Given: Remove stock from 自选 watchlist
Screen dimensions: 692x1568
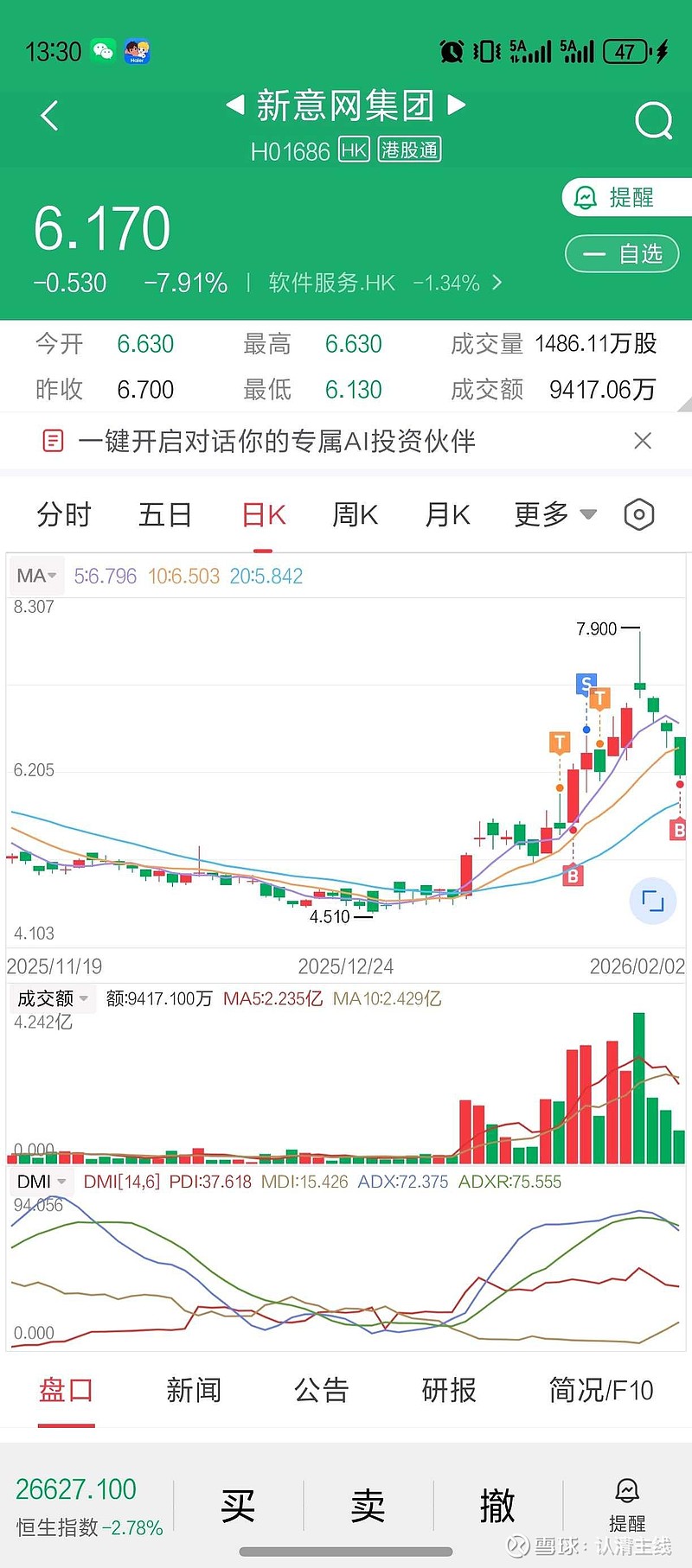Looking at the screenshot, I should pyautogui.click(x=622, y=254).
